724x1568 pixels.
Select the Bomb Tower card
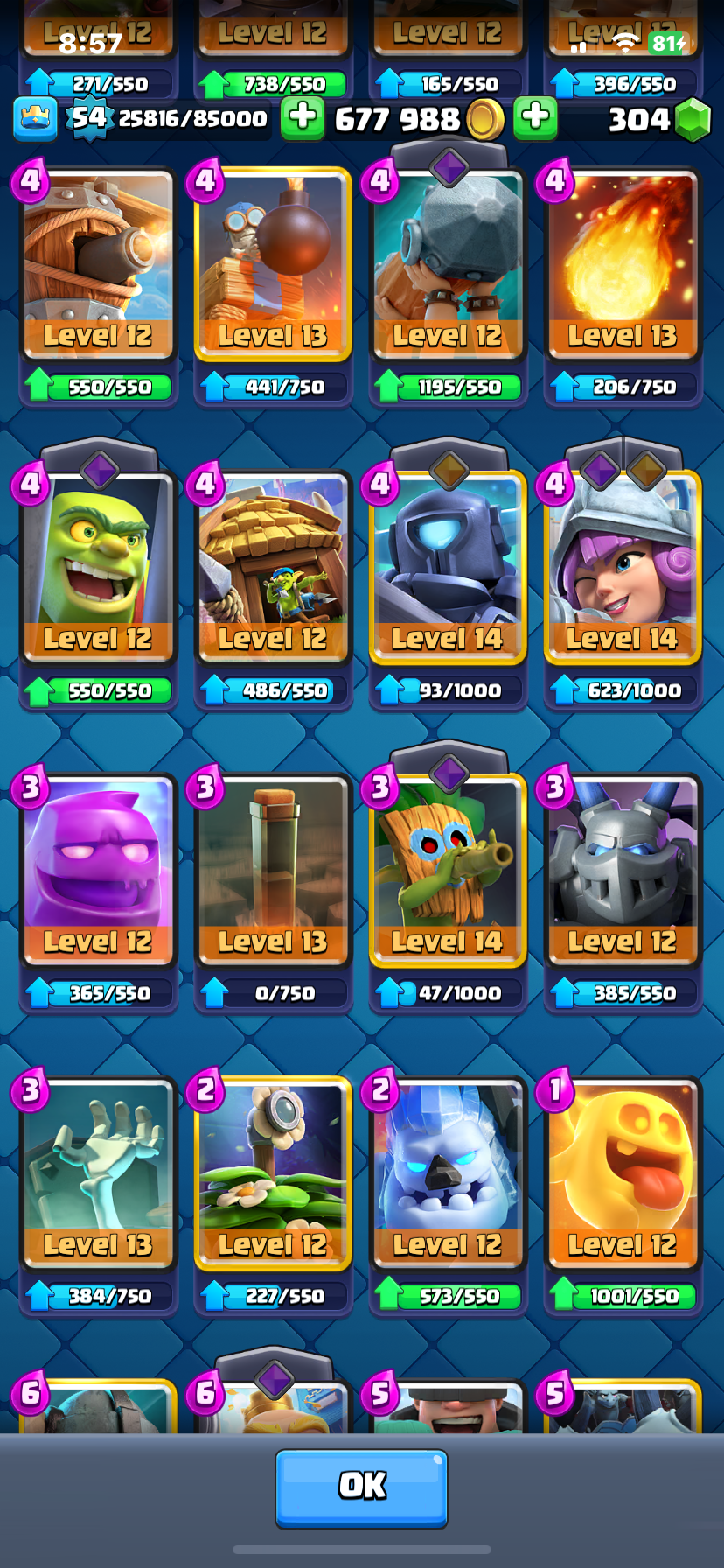(273, 262)
